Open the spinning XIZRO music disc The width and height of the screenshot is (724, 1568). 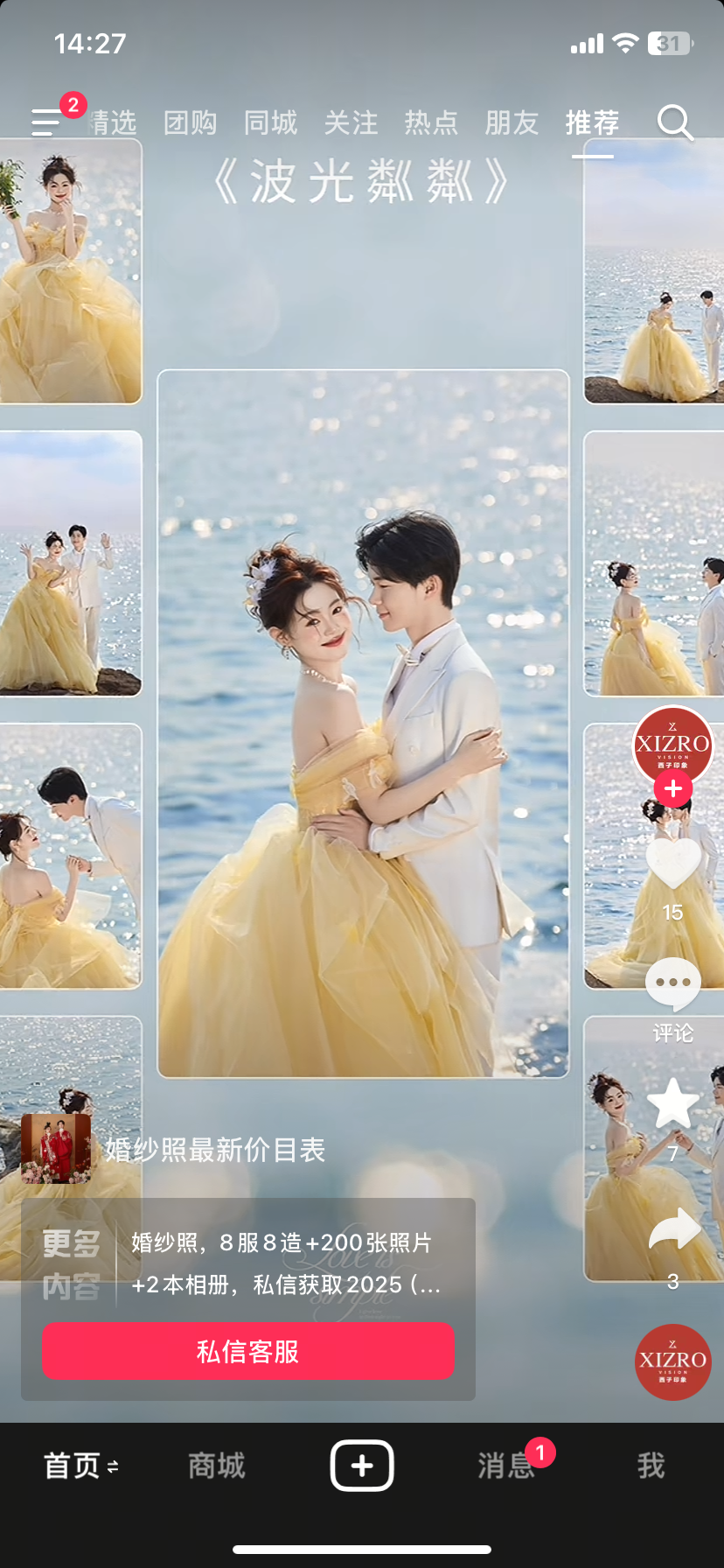[x=672, y=1361]
